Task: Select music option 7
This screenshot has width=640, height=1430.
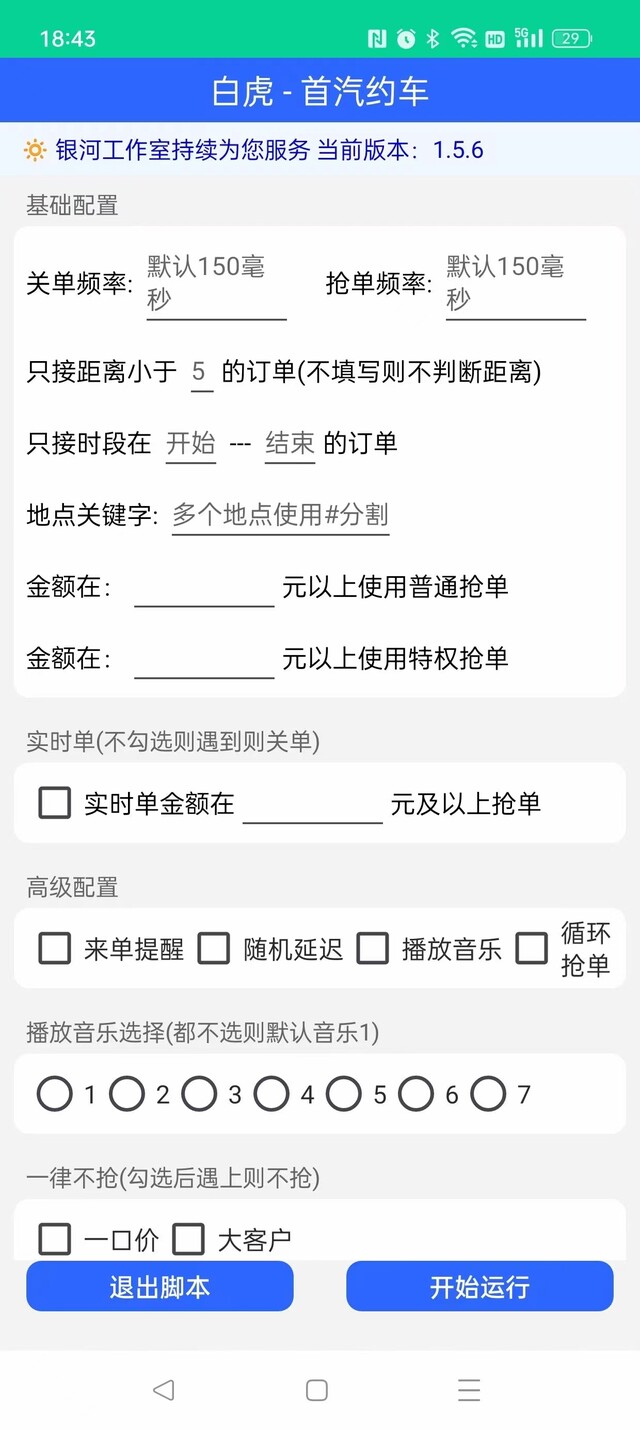Action: (x=488, y=1094)
